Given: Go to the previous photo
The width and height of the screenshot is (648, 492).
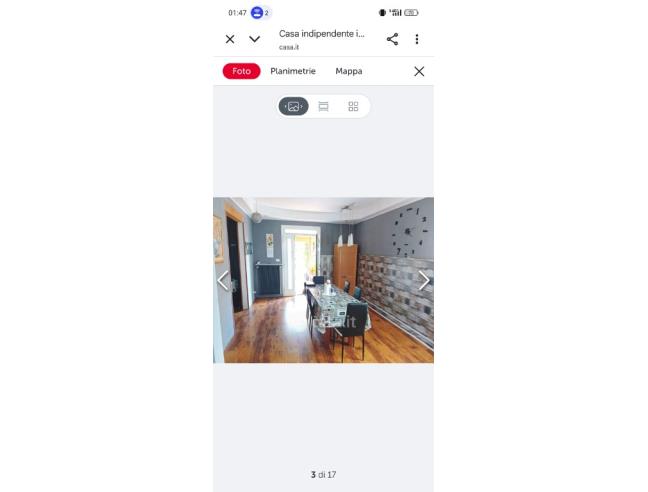Looking at the screenshot, I should [x=223, y=281].
